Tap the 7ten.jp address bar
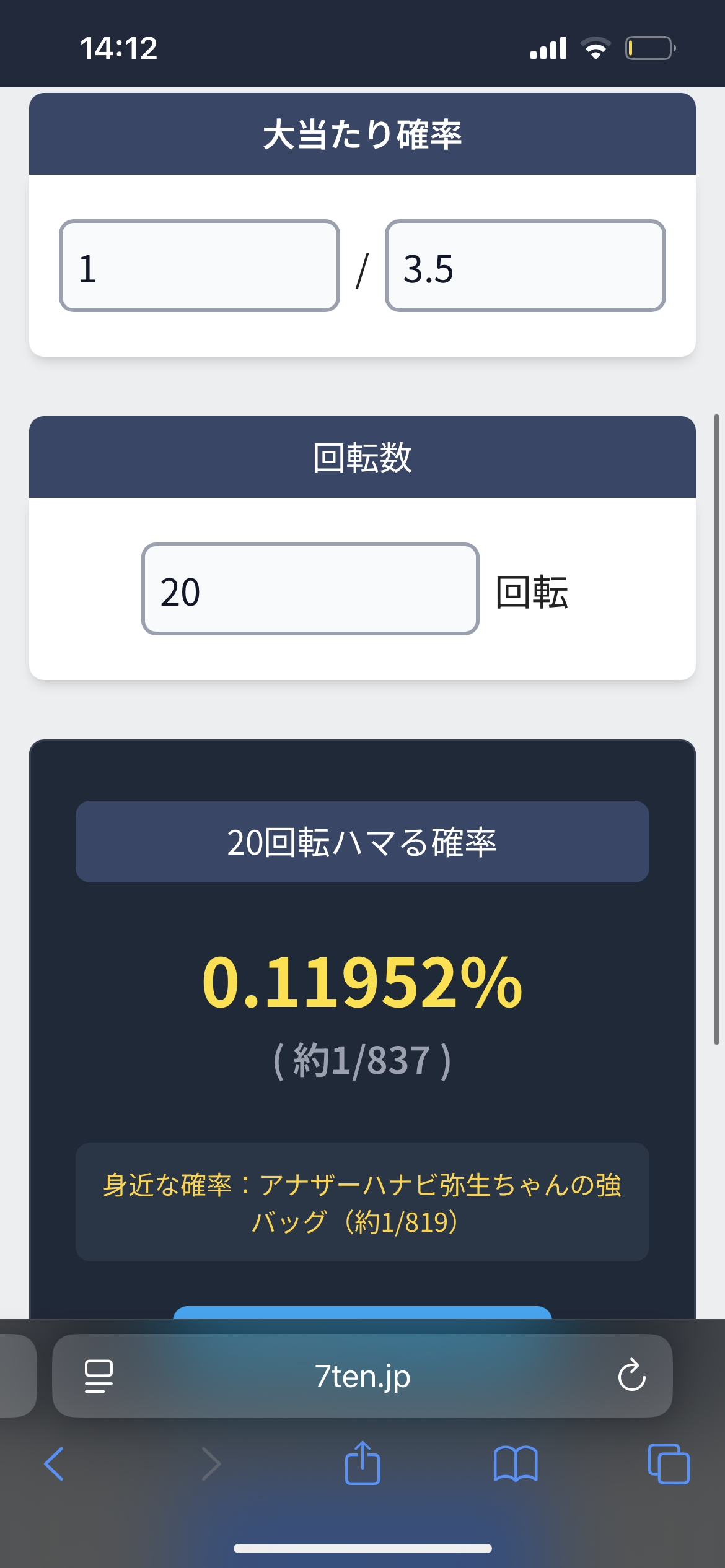This screenshot has height=1568, width=725. (x=362, y=1376)
